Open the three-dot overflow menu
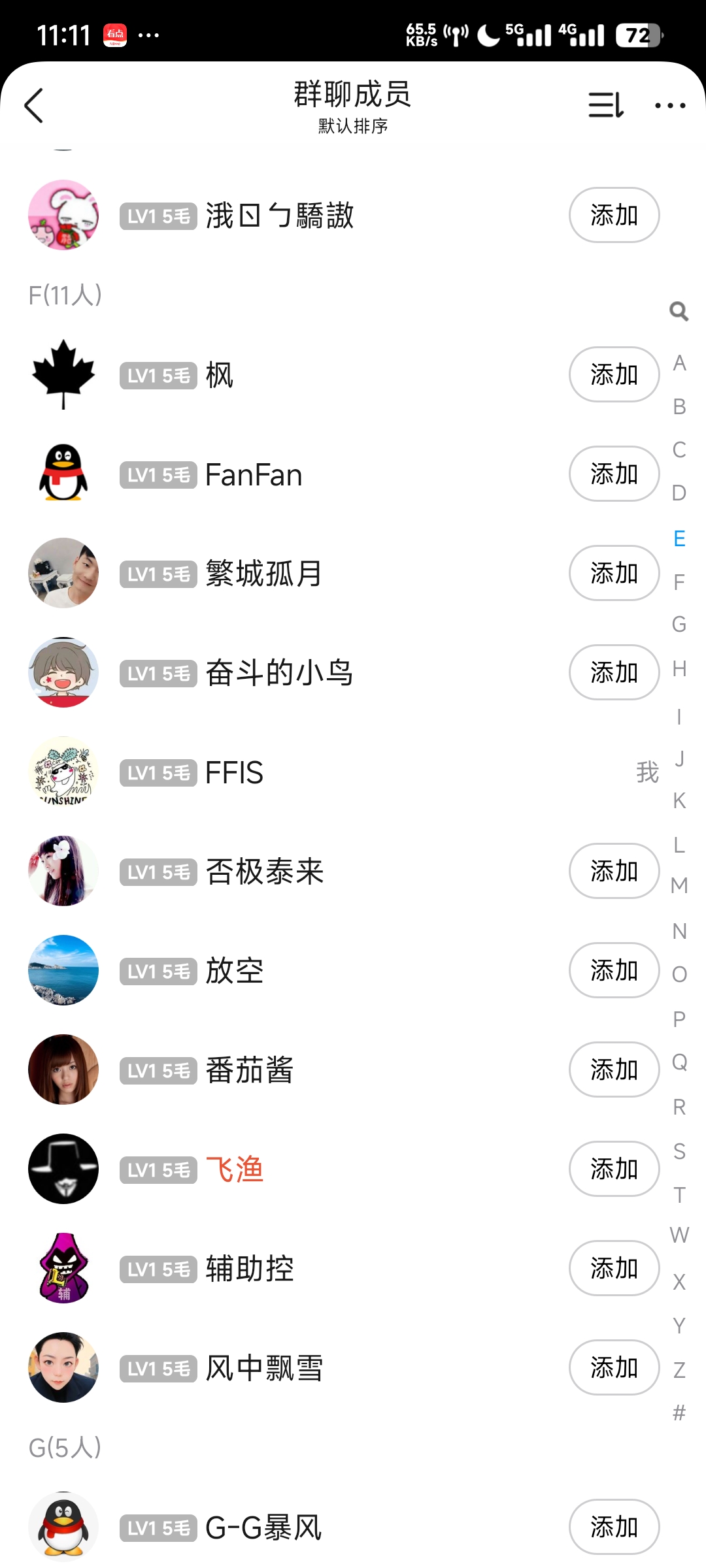This screenshot has width=706, height=1568. click(x=670, y=106)
